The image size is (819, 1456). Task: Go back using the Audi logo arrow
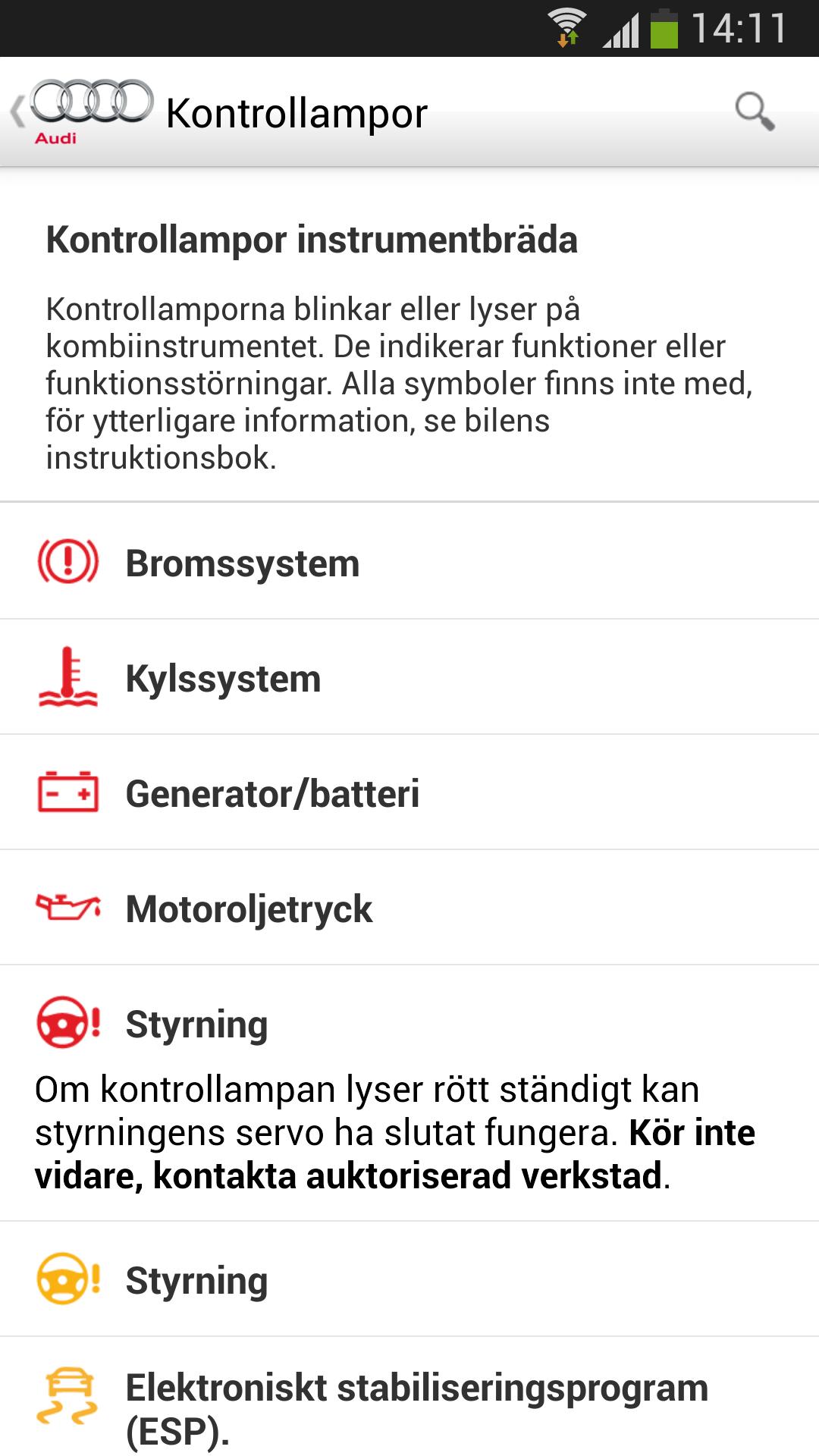click(80, 111)
